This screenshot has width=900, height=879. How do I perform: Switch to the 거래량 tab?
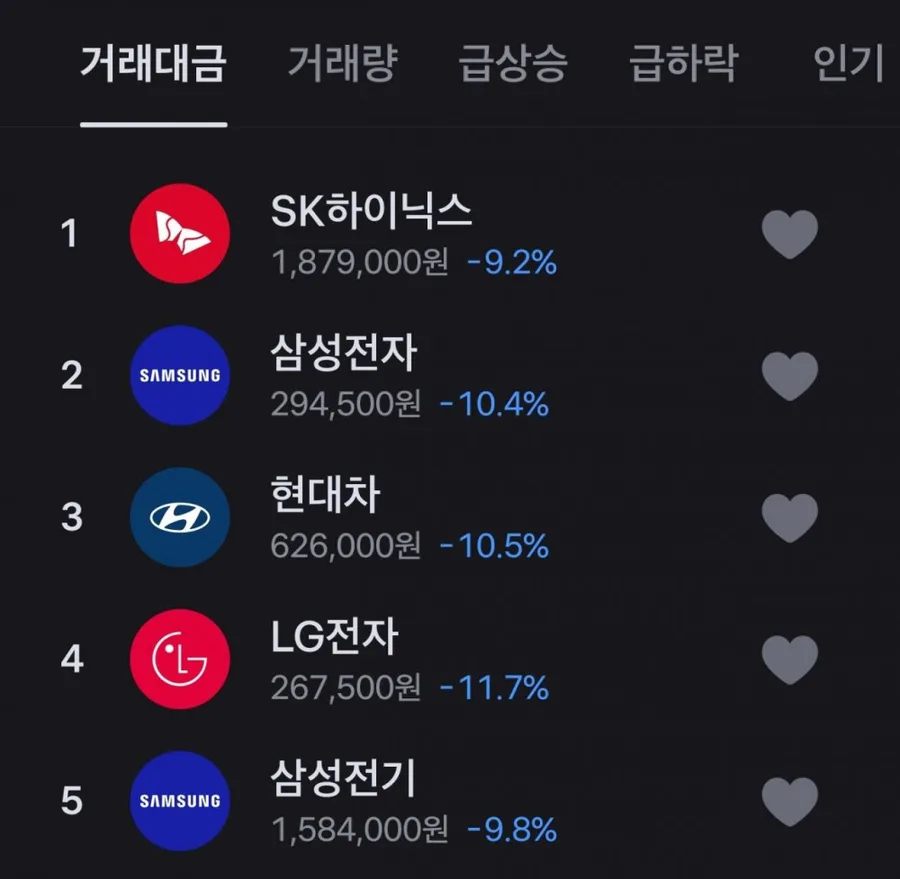pyautogui.click(x=343, y=63)
